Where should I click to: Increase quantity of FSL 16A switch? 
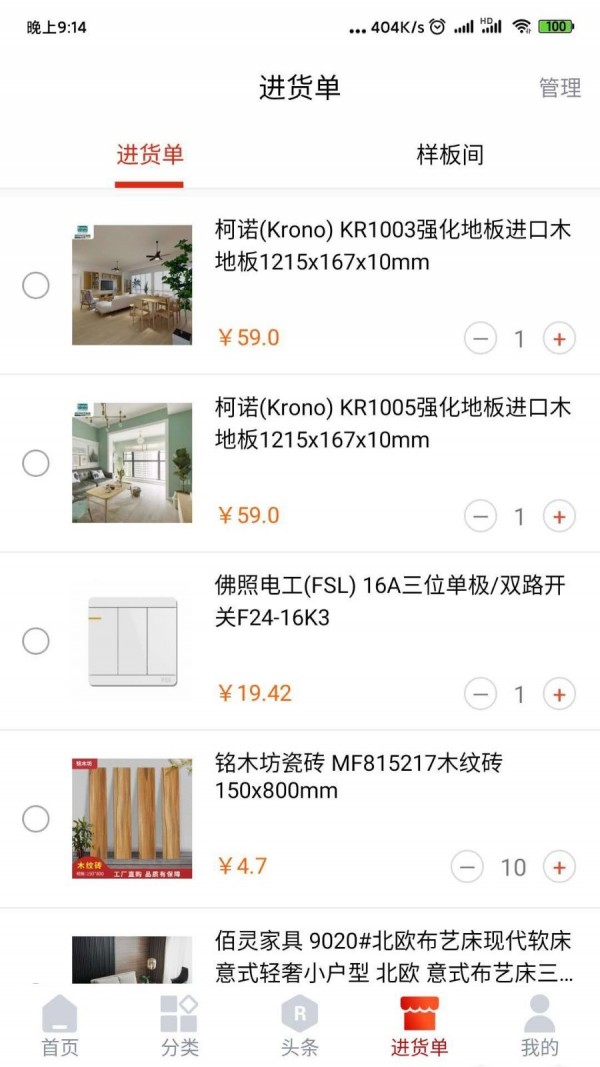(559, 694)
